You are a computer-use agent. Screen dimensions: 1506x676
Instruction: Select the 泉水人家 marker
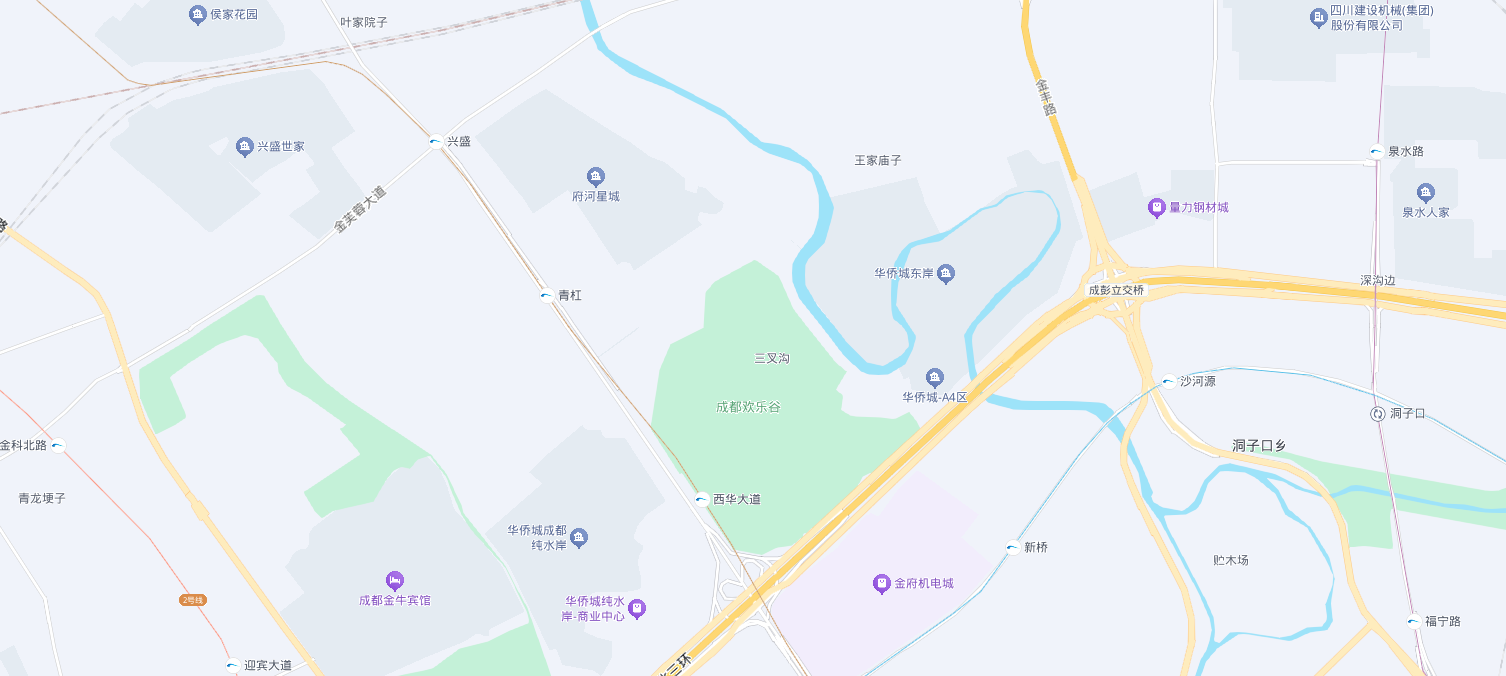[1426, 193]
